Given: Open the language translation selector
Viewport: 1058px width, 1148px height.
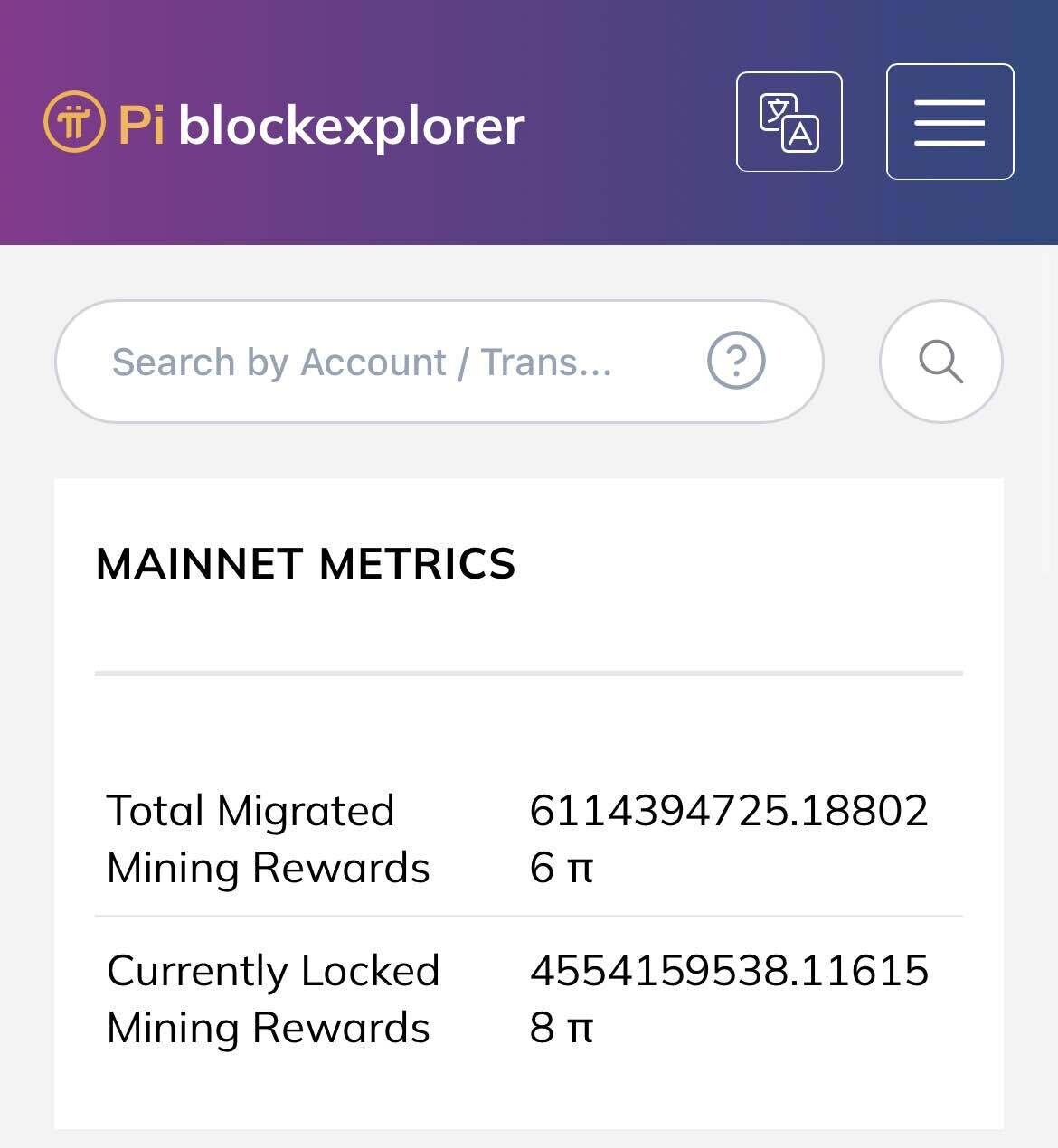Looking at the screenshot, I should point(789,122).
